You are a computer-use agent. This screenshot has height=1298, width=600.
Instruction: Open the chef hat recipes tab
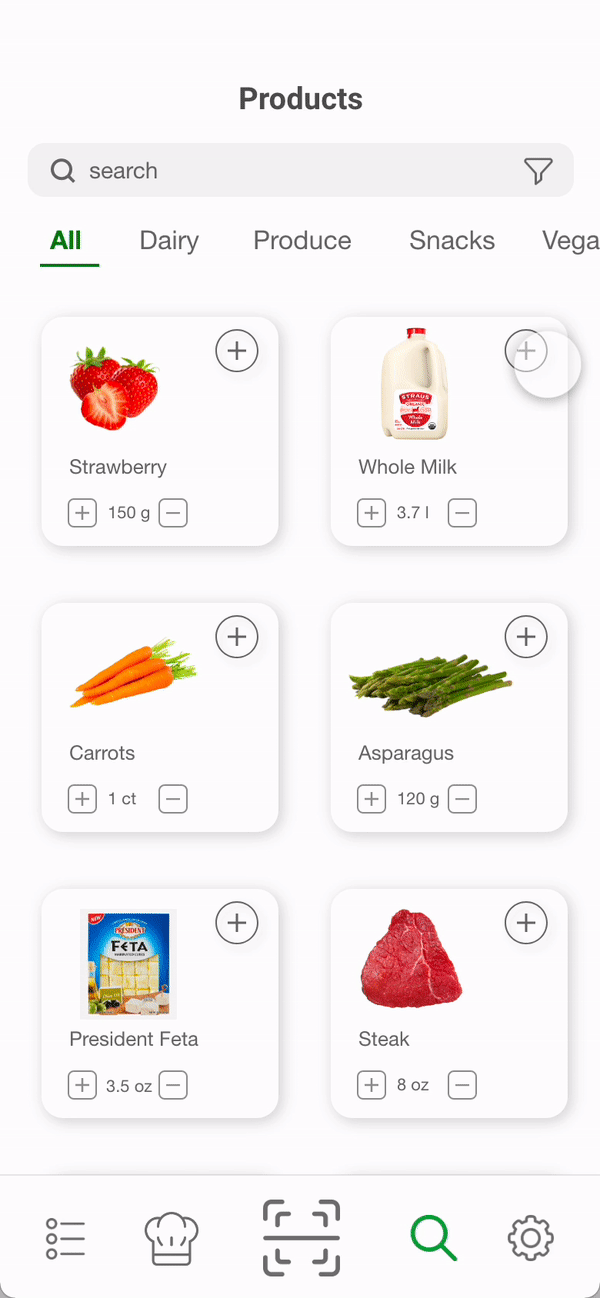(x=172, y=1239)
